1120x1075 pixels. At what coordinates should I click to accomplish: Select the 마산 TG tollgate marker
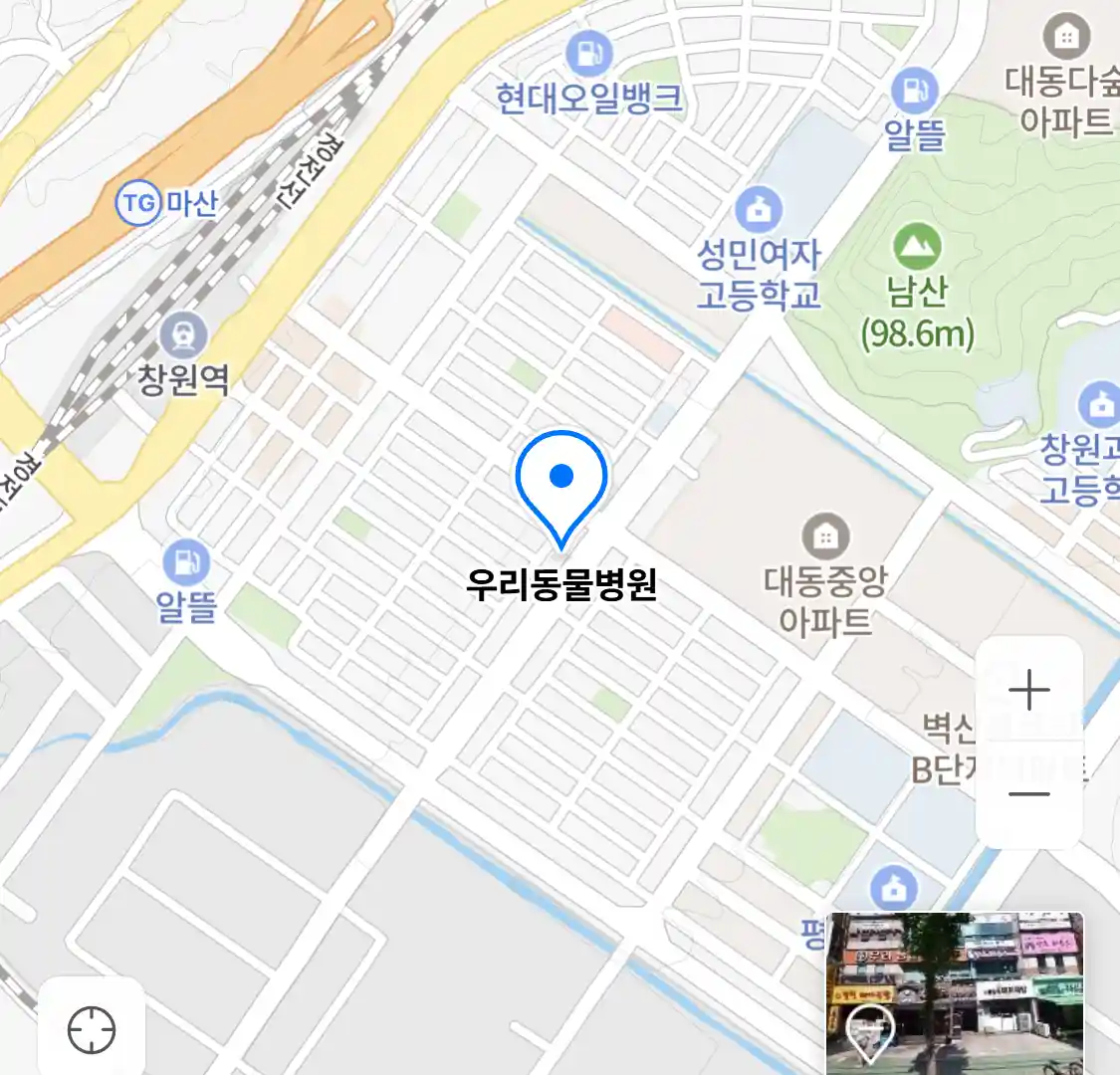point(138,204)
